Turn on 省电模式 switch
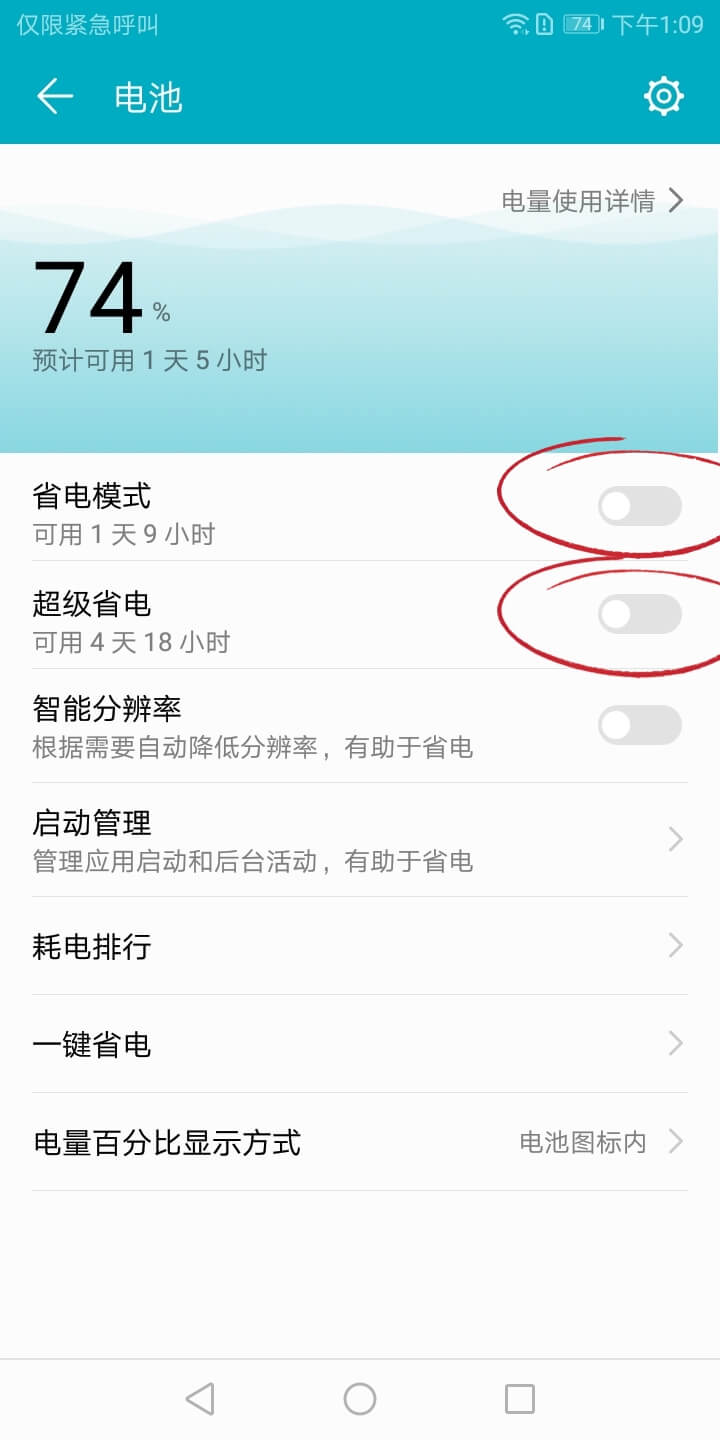The height and width of the screenshot is (1440, 720). [x=639, y=506]
